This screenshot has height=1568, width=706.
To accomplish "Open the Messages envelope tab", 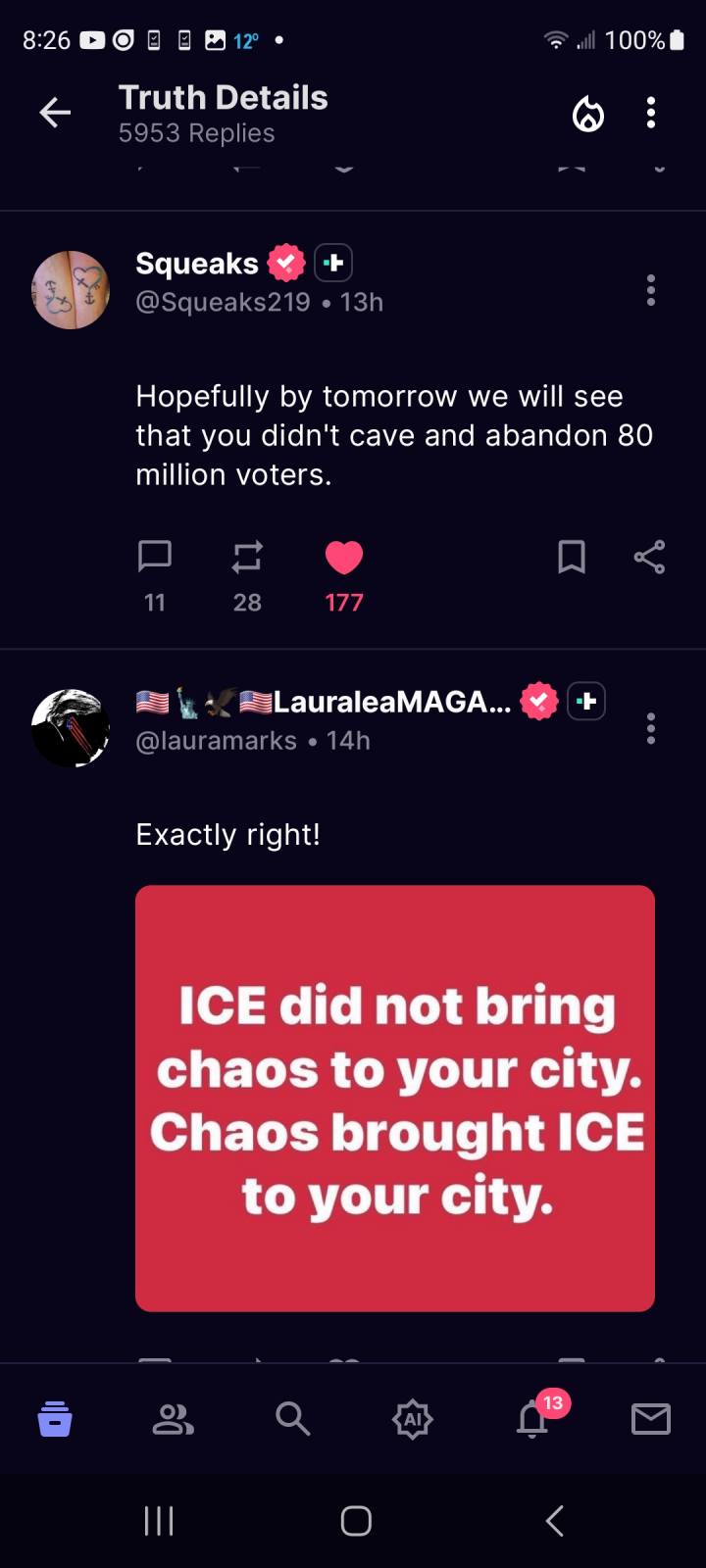I will [x=651, y=1418].
